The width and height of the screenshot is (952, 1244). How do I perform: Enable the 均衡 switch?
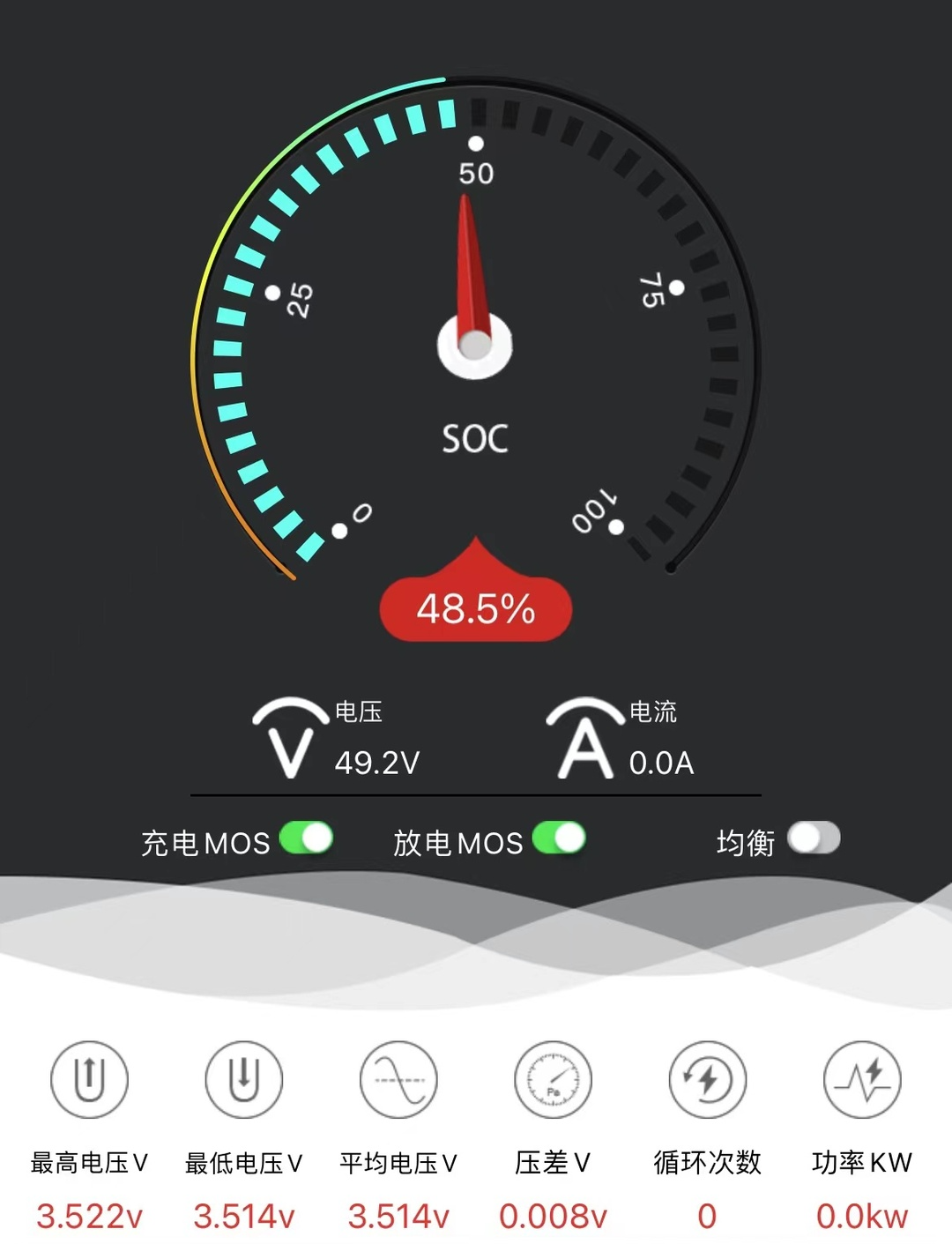pos(813,838)
